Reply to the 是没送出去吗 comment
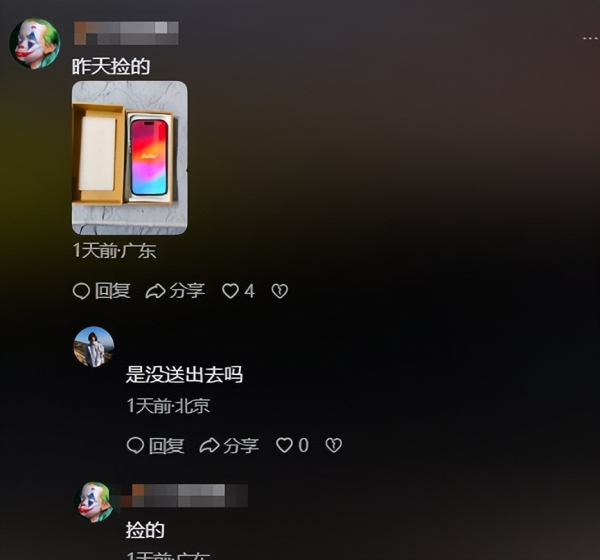 tap(156, 445)
